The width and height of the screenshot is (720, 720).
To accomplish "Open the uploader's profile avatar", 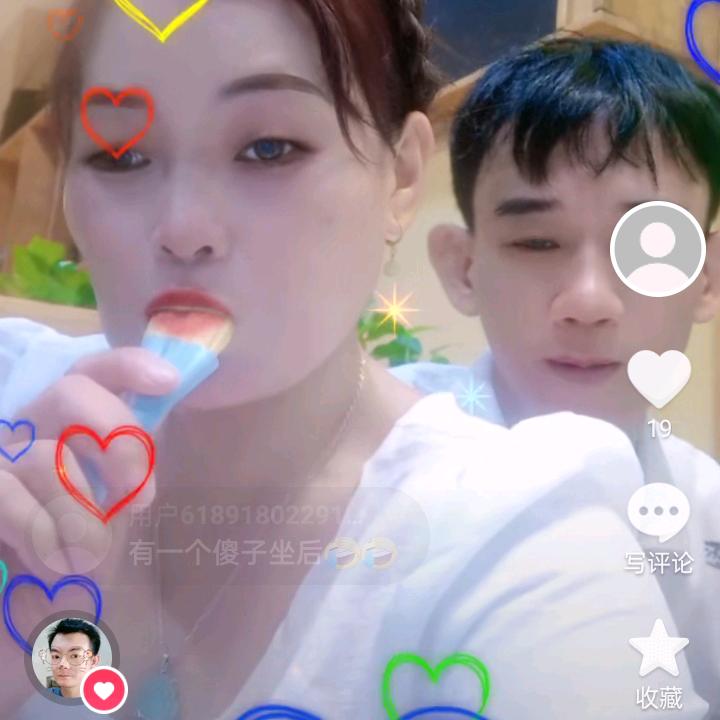I will pos(658,249).
